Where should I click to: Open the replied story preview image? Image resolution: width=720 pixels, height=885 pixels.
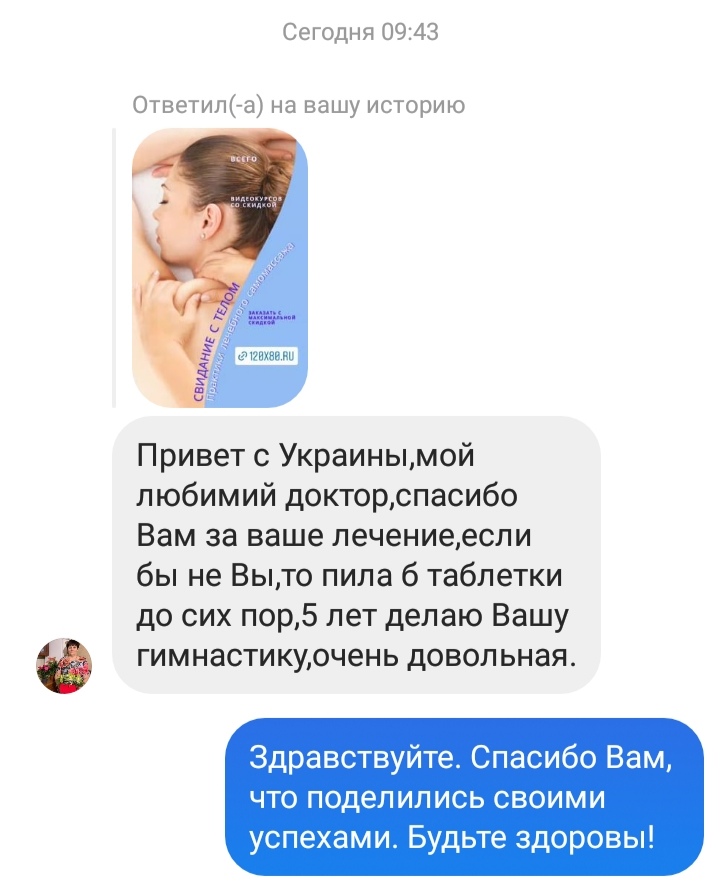[x=220, y=267]
